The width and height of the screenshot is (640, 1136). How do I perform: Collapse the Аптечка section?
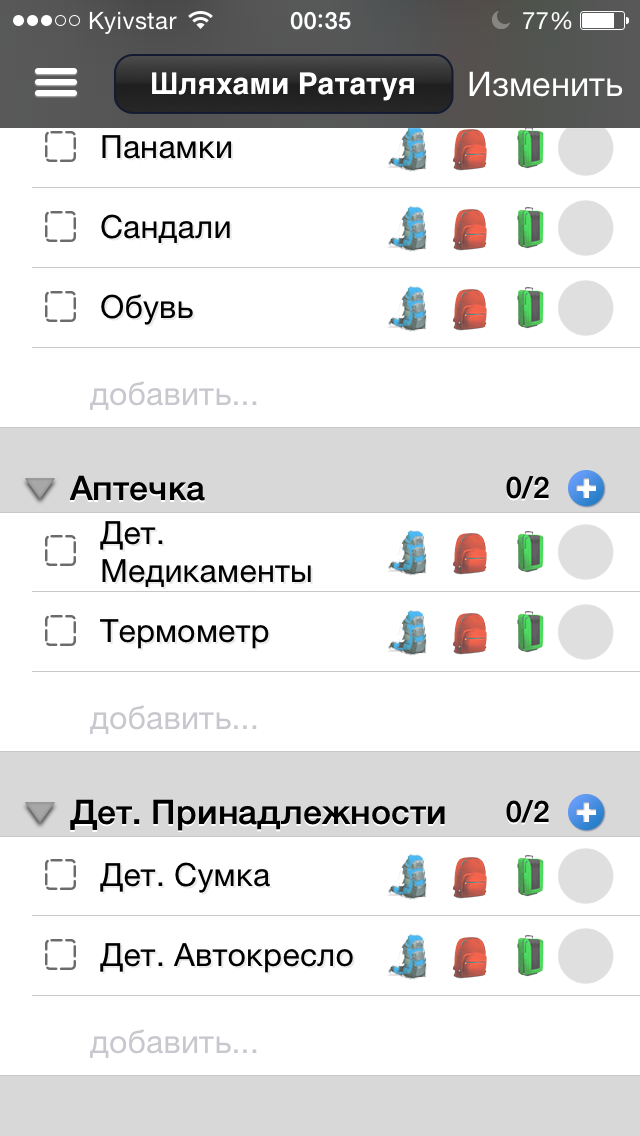[40, 489]
